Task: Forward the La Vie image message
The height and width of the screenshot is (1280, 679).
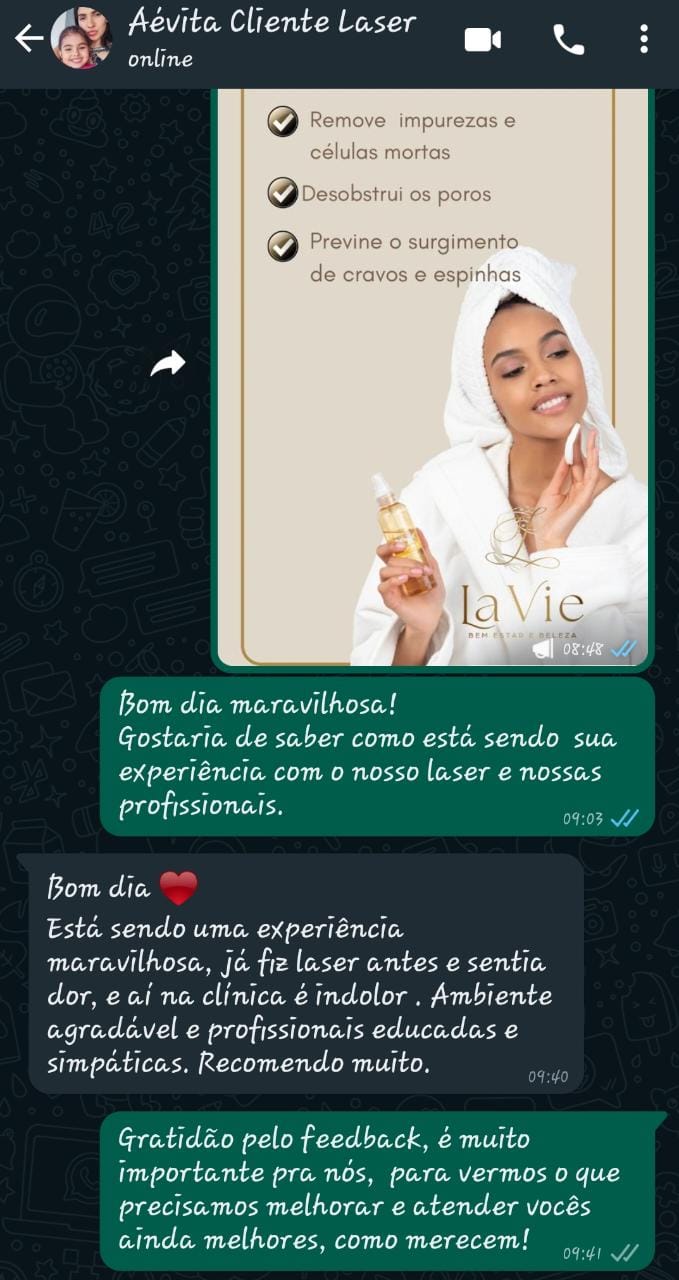Action: (168, 364)
